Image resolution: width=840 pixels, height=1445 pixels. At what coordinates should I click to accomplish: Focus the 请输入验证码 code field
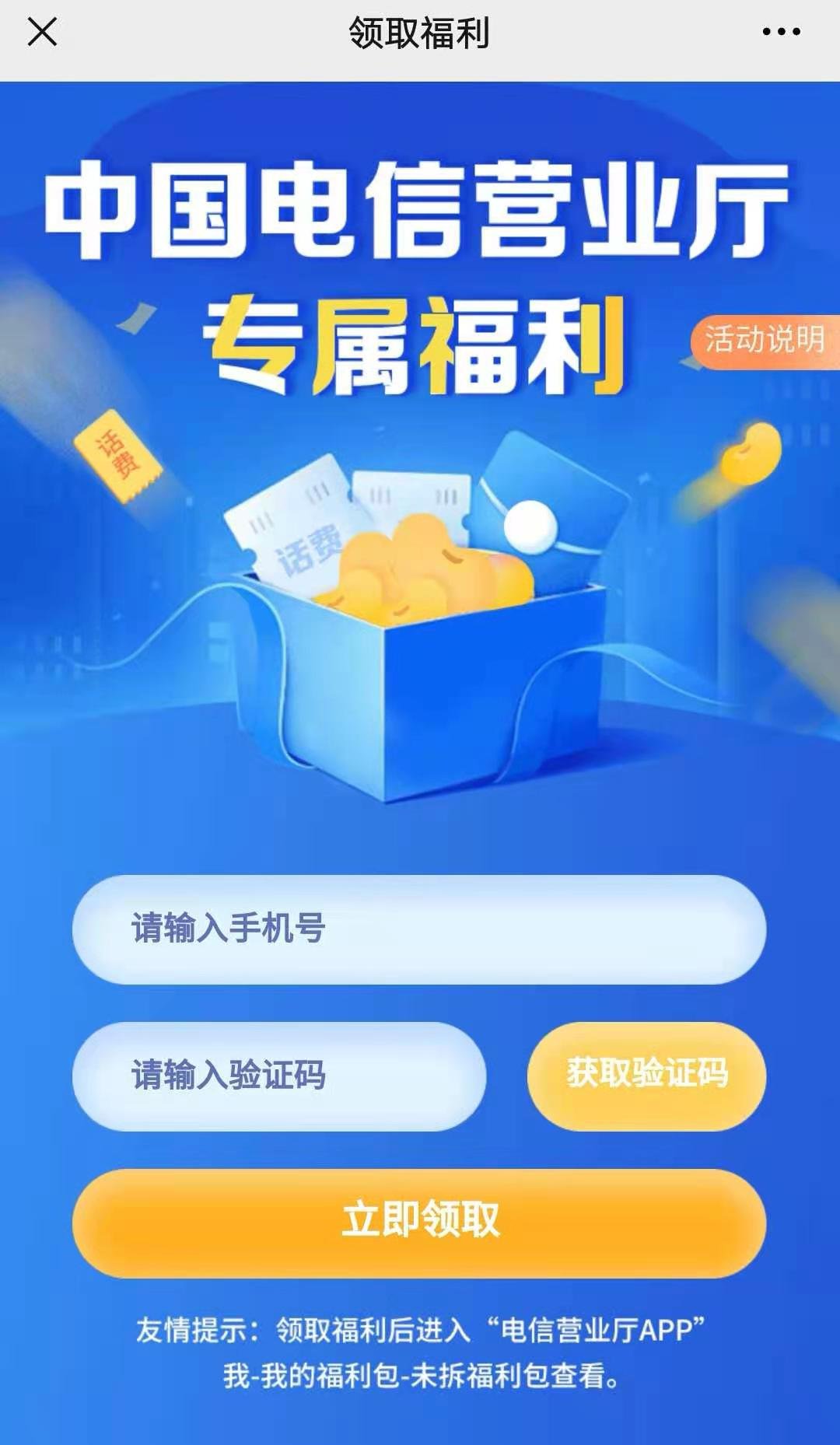point(279,1076)
